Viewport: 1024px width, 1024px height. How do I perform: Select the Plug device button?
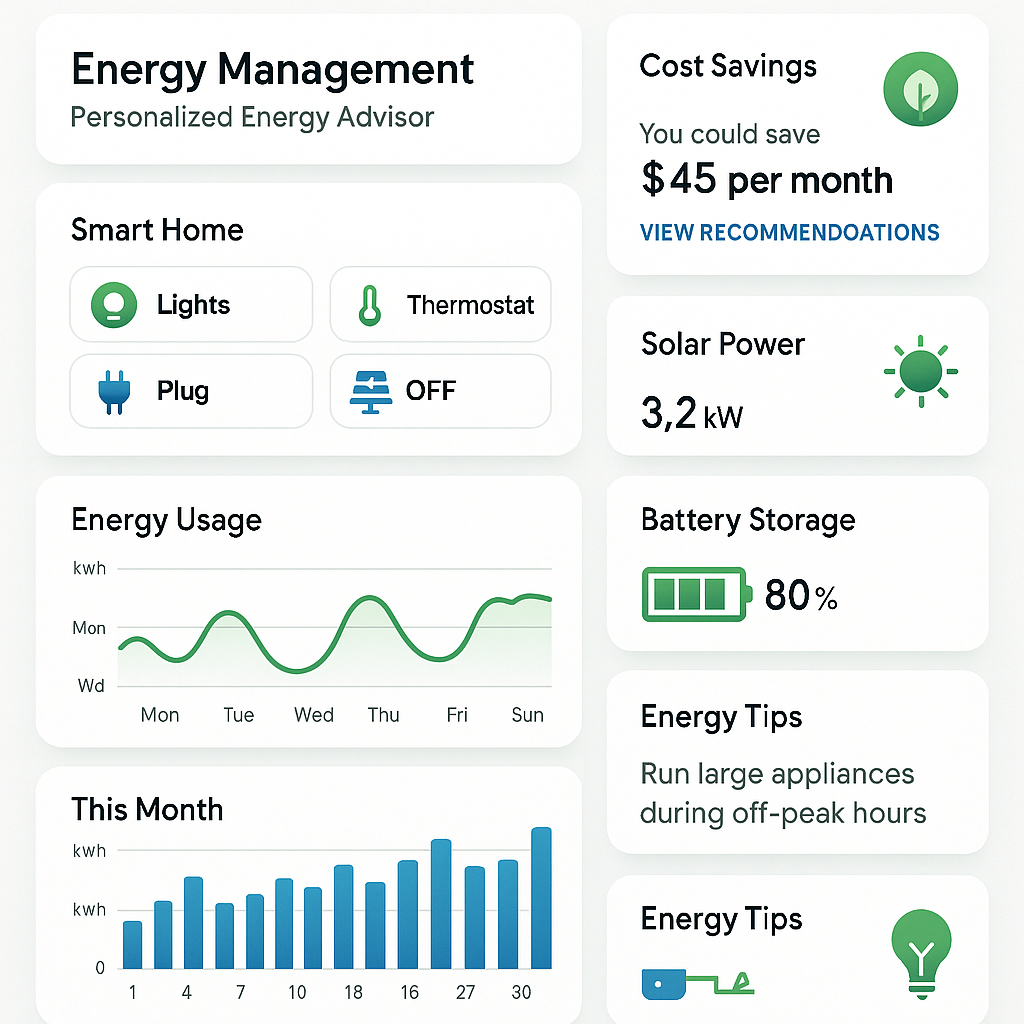click(191, 391)
